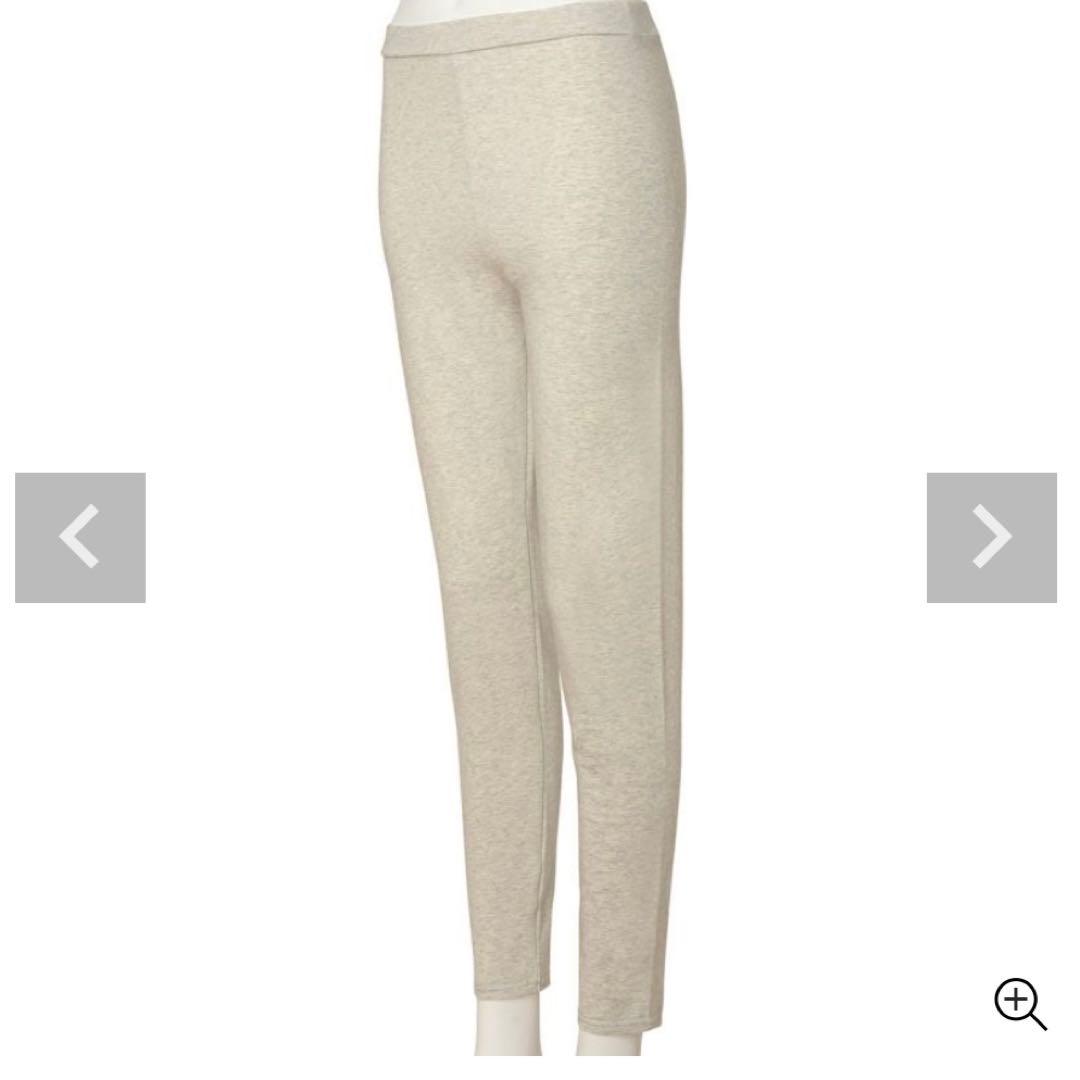Screen dimensions: 1080x1080
Task: Tap the magnifier to zoom the image
Action: tap(1019, 1004)
